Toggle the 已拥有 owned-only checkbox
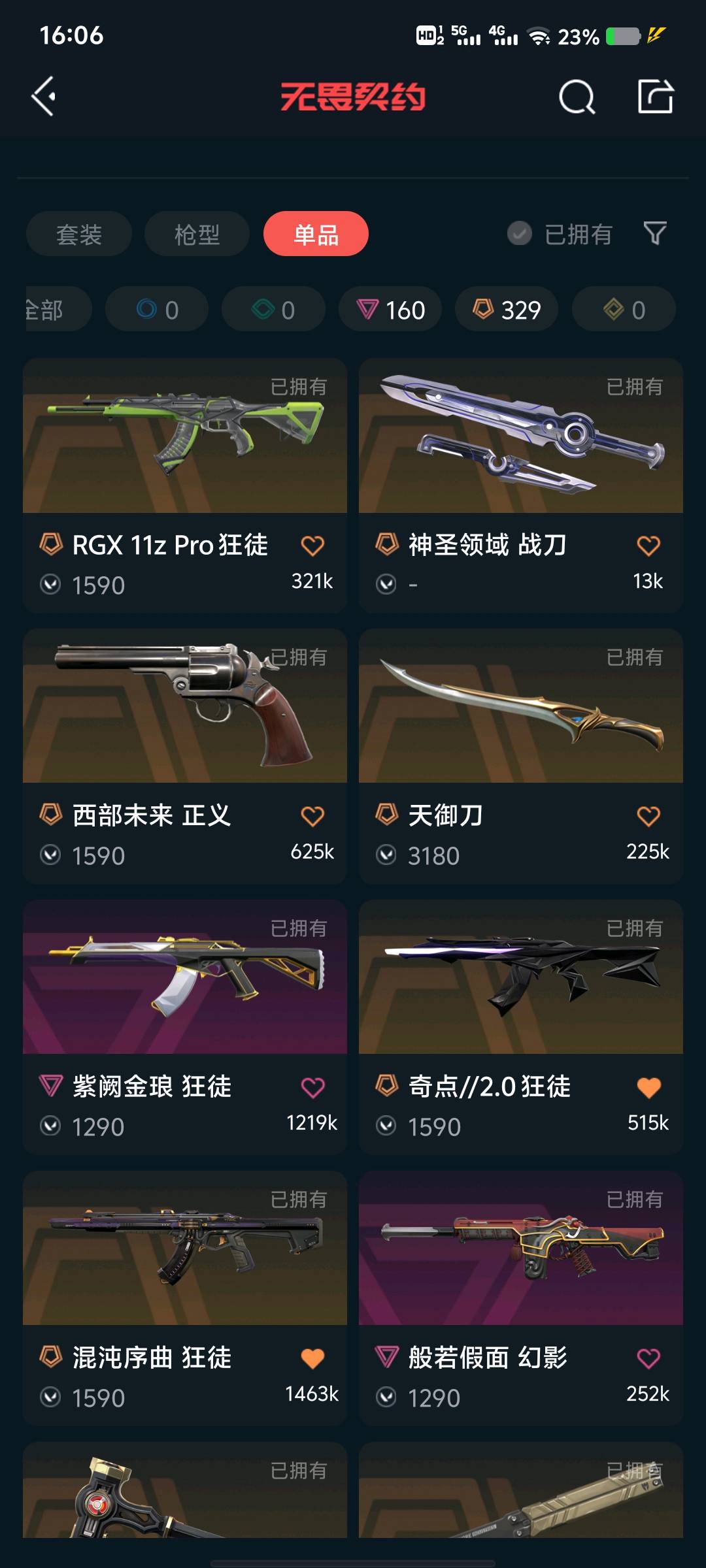Image resolution: width=706 pixels, height=1568 pixels. 520,233
